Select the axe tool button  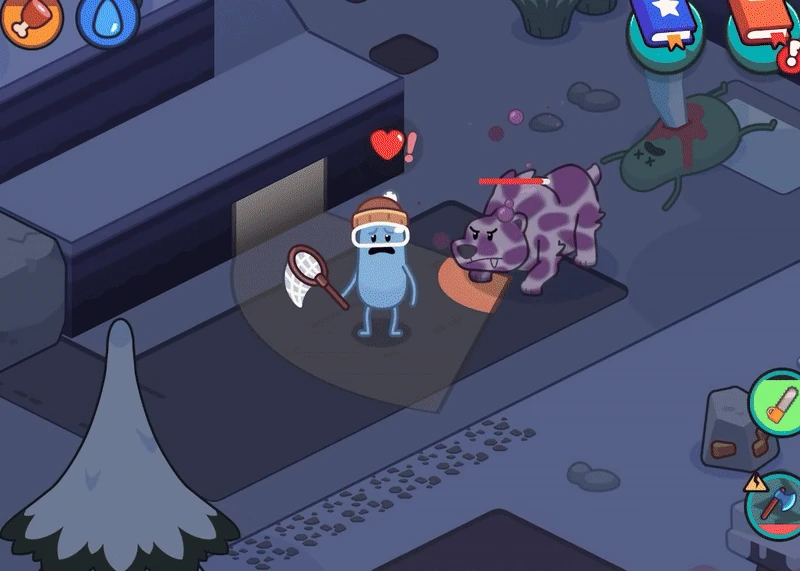(773, 506)
